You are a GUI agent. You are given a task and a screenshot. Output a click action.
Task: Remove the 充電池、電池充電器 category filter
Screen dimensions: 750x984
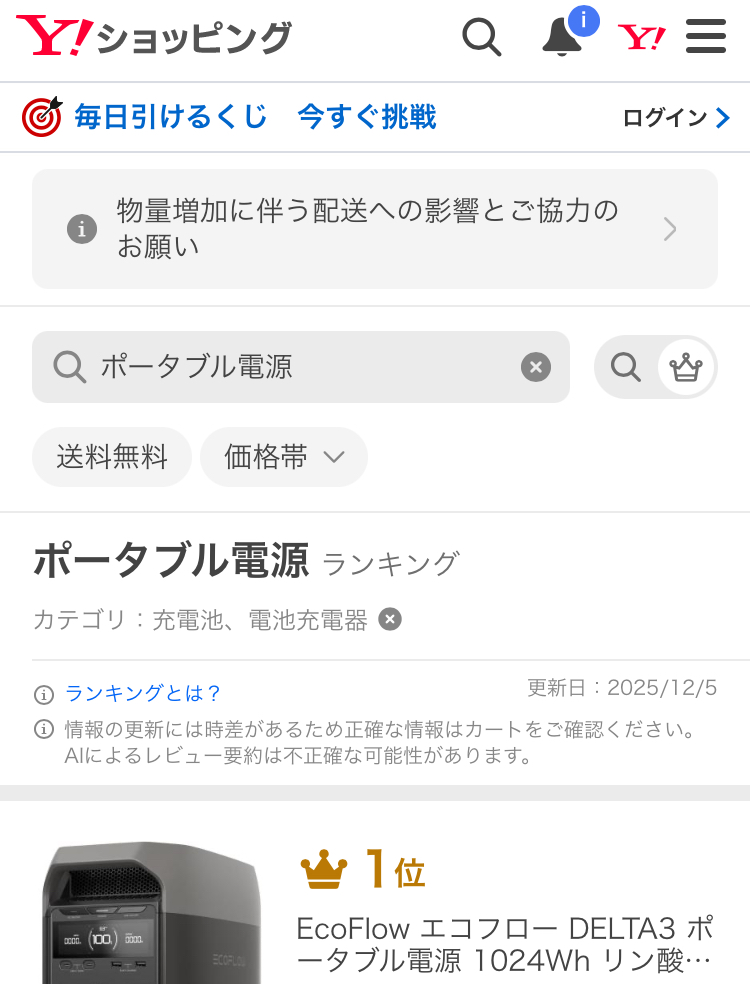(x=390, y=619)
